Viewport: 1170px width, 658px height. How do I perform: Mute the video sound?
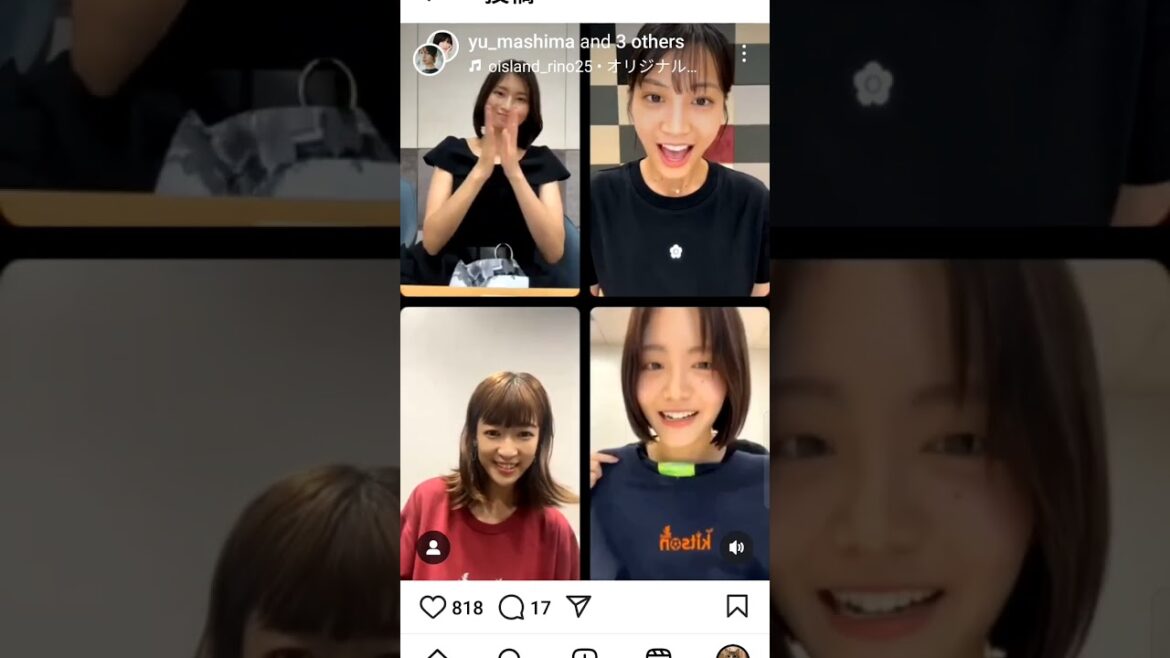click(736, 548)
